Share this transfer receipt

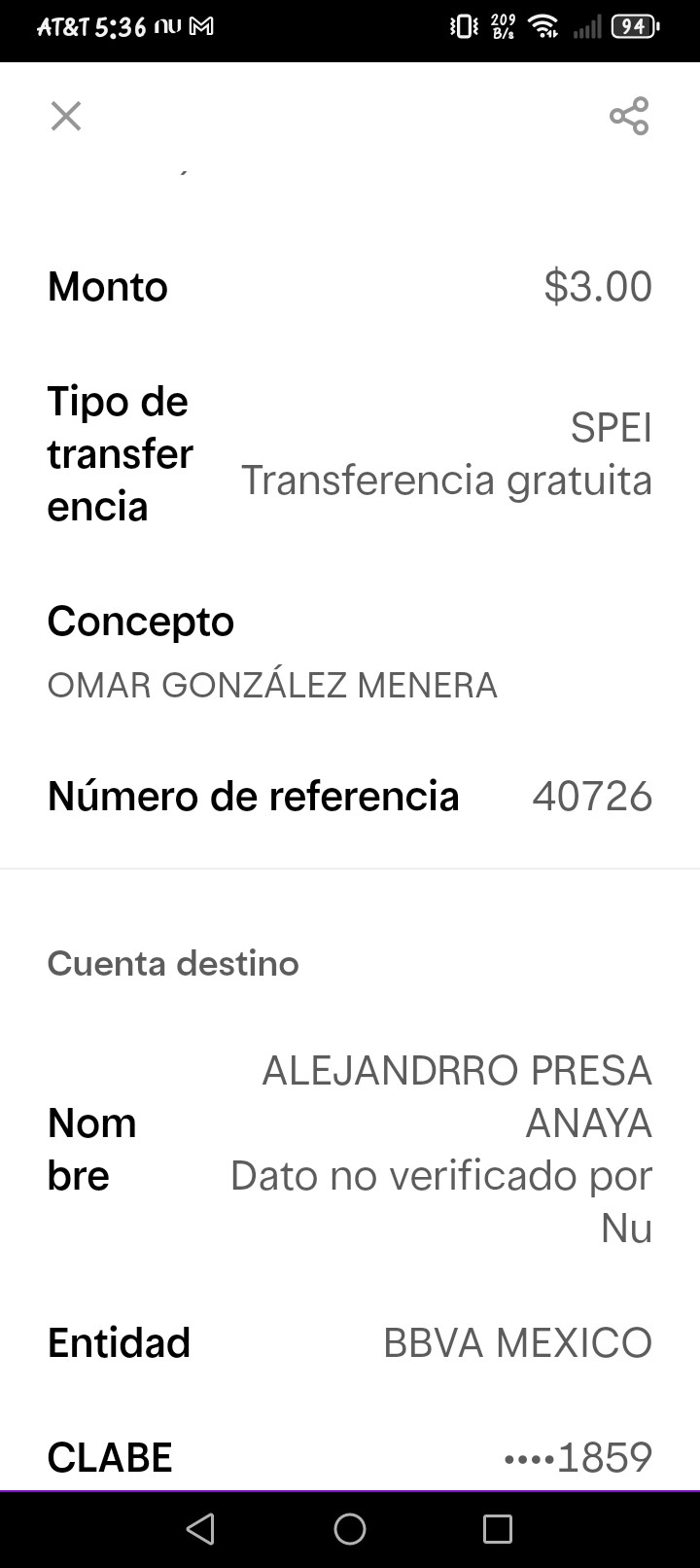coord(629,117)
